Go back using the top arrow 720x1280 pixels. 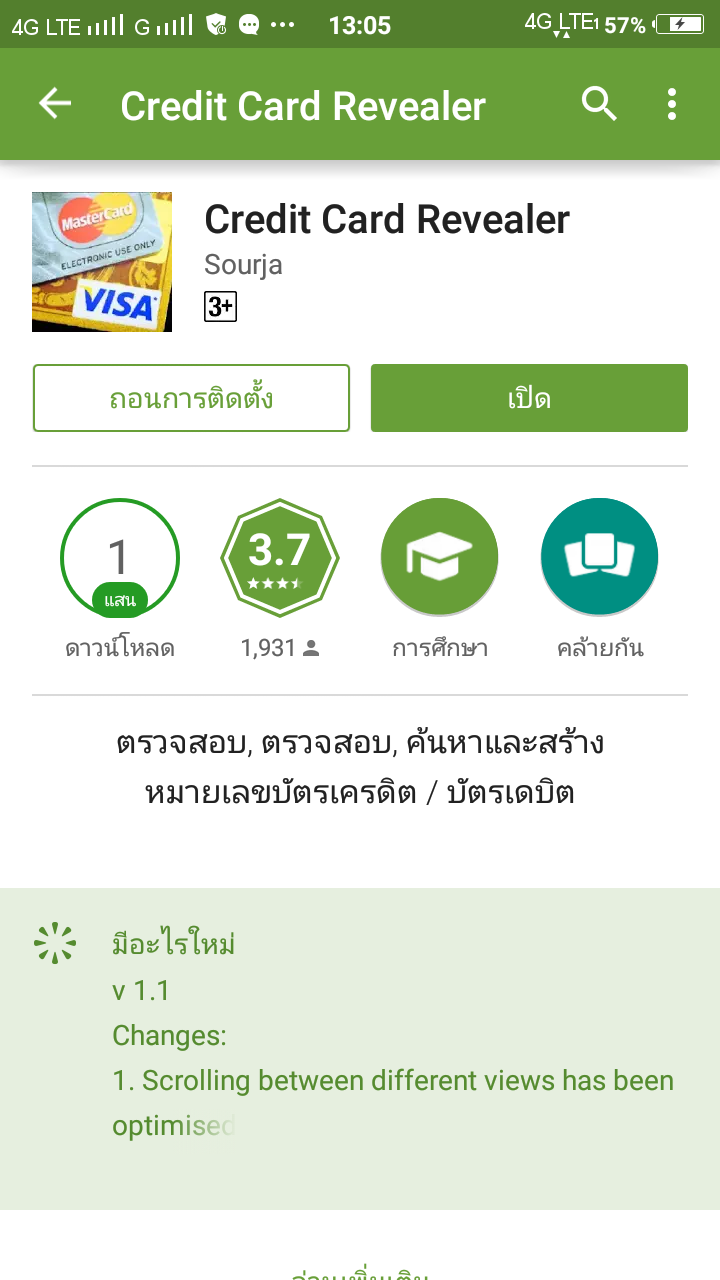coord(55,104)
